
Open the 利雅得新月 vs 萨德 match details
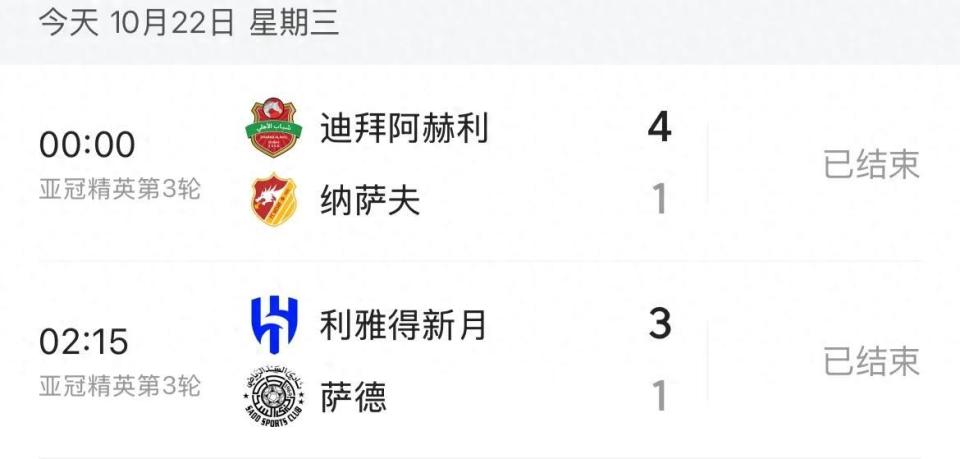click(480, 361)
